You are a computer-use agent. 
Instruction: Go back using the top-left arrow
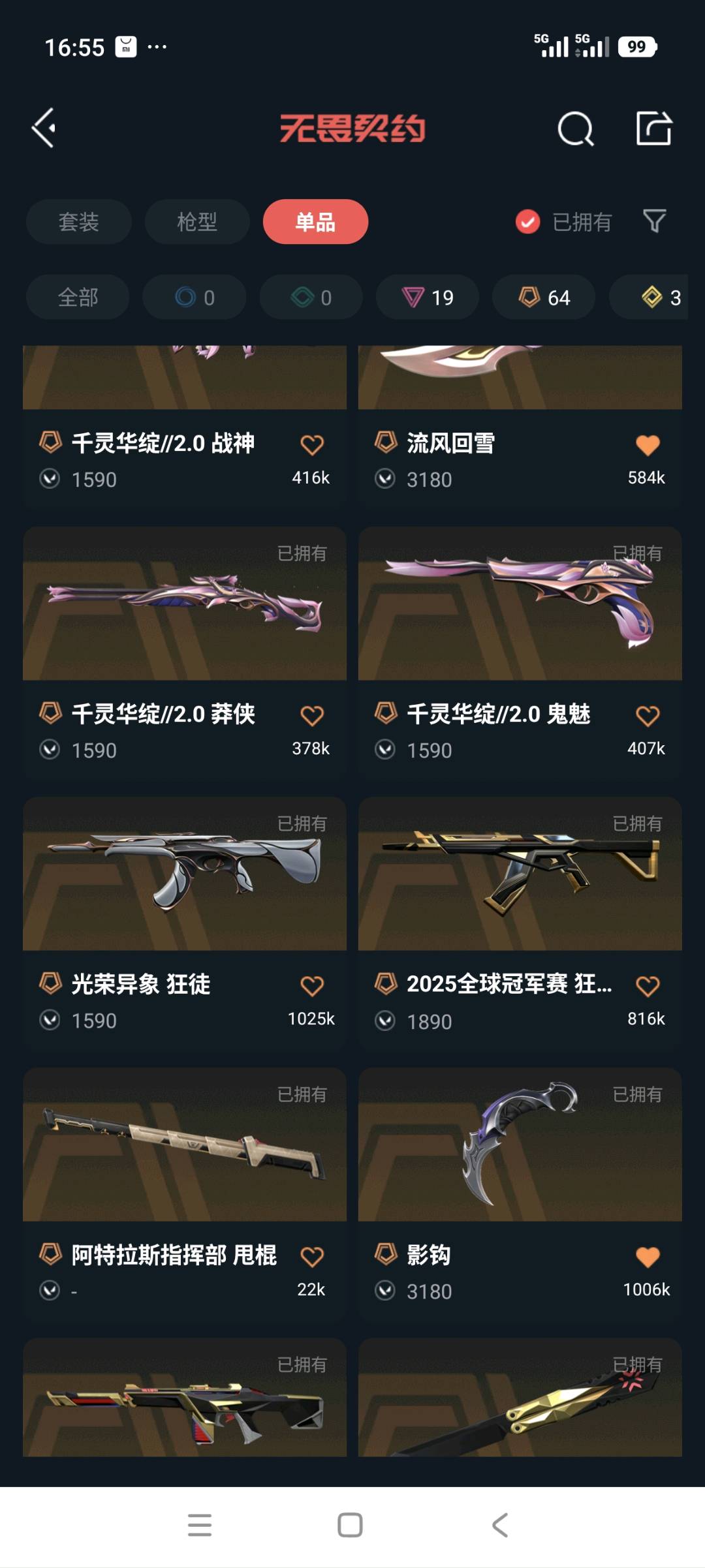[x=44, y=128]
